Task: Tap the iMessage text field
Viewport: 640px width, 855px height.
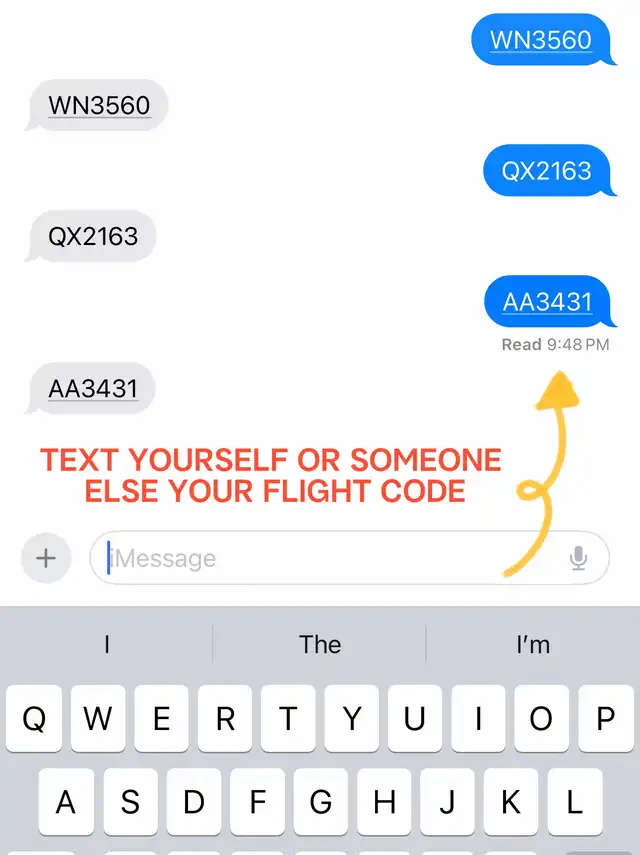Action: [349, 558]
